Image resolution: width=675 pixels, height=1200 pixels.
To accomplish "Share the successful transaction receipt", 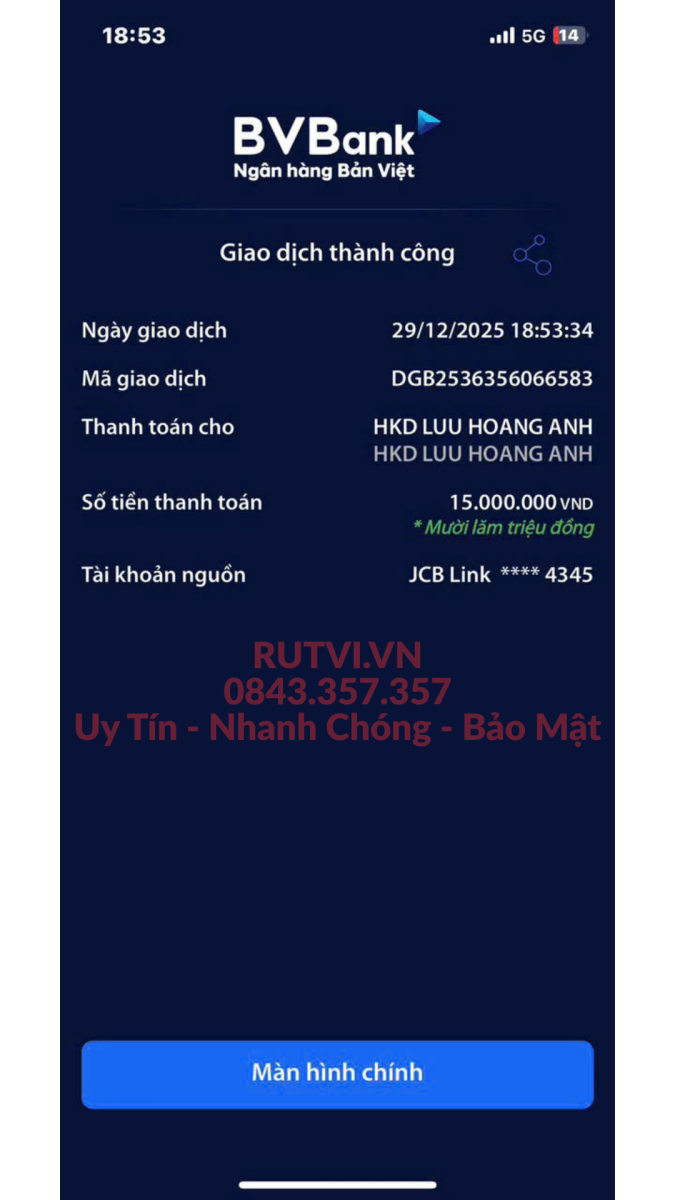I will point(532,255).
